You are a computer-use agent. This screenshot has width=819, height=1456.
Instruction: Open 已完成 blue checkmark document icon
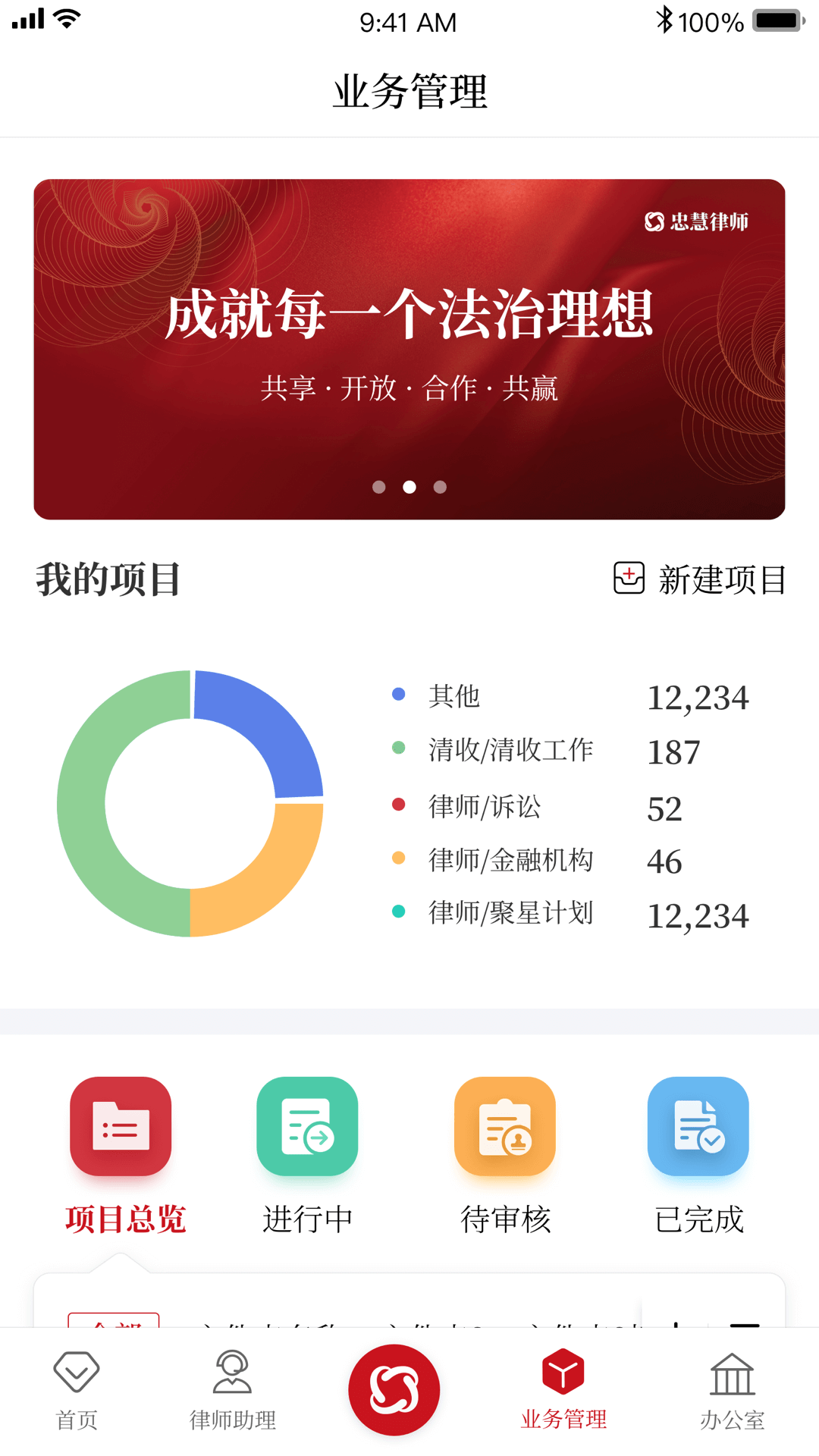[698, 1126]
